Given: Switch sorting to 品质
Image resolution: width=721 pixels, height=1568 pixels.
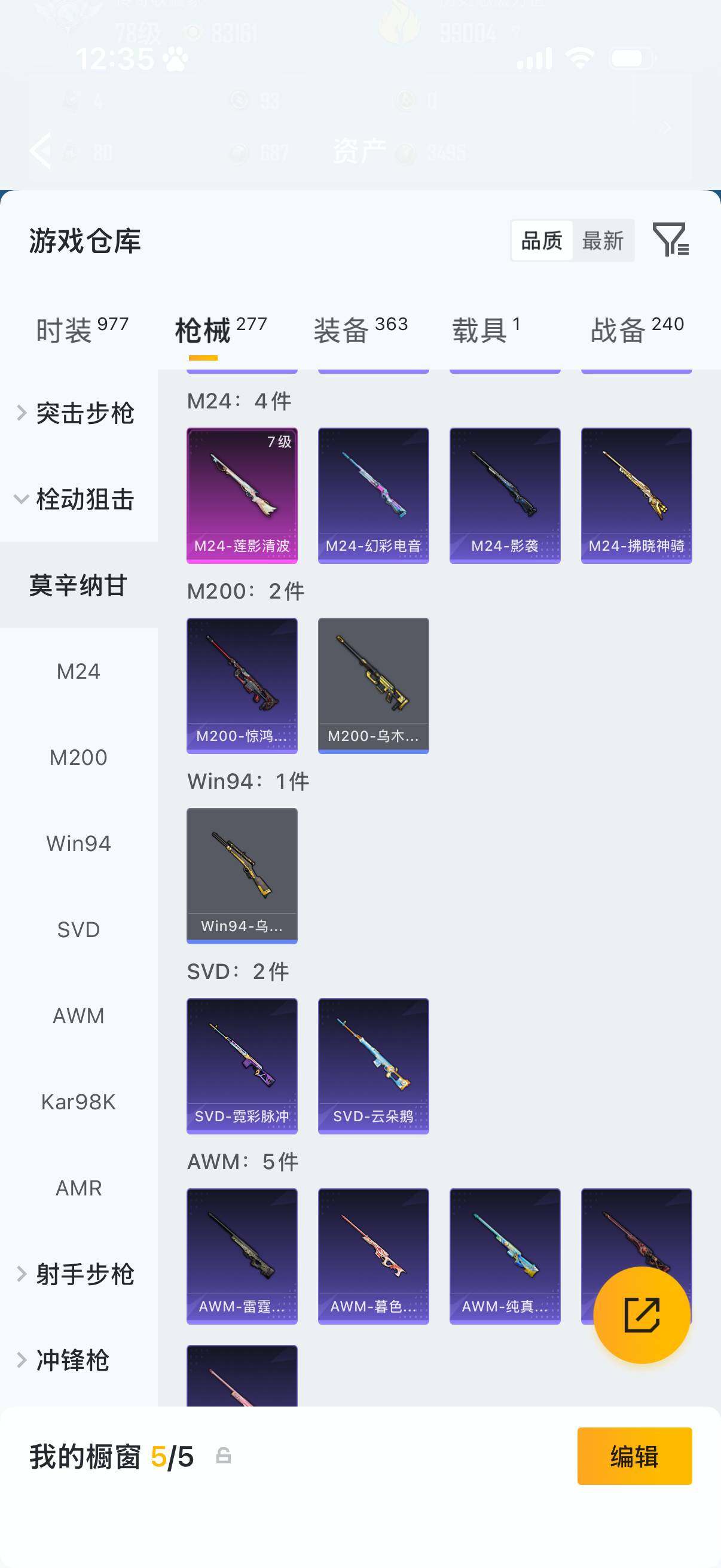Looking at the screenshot, I should click(x=542, y=241).
